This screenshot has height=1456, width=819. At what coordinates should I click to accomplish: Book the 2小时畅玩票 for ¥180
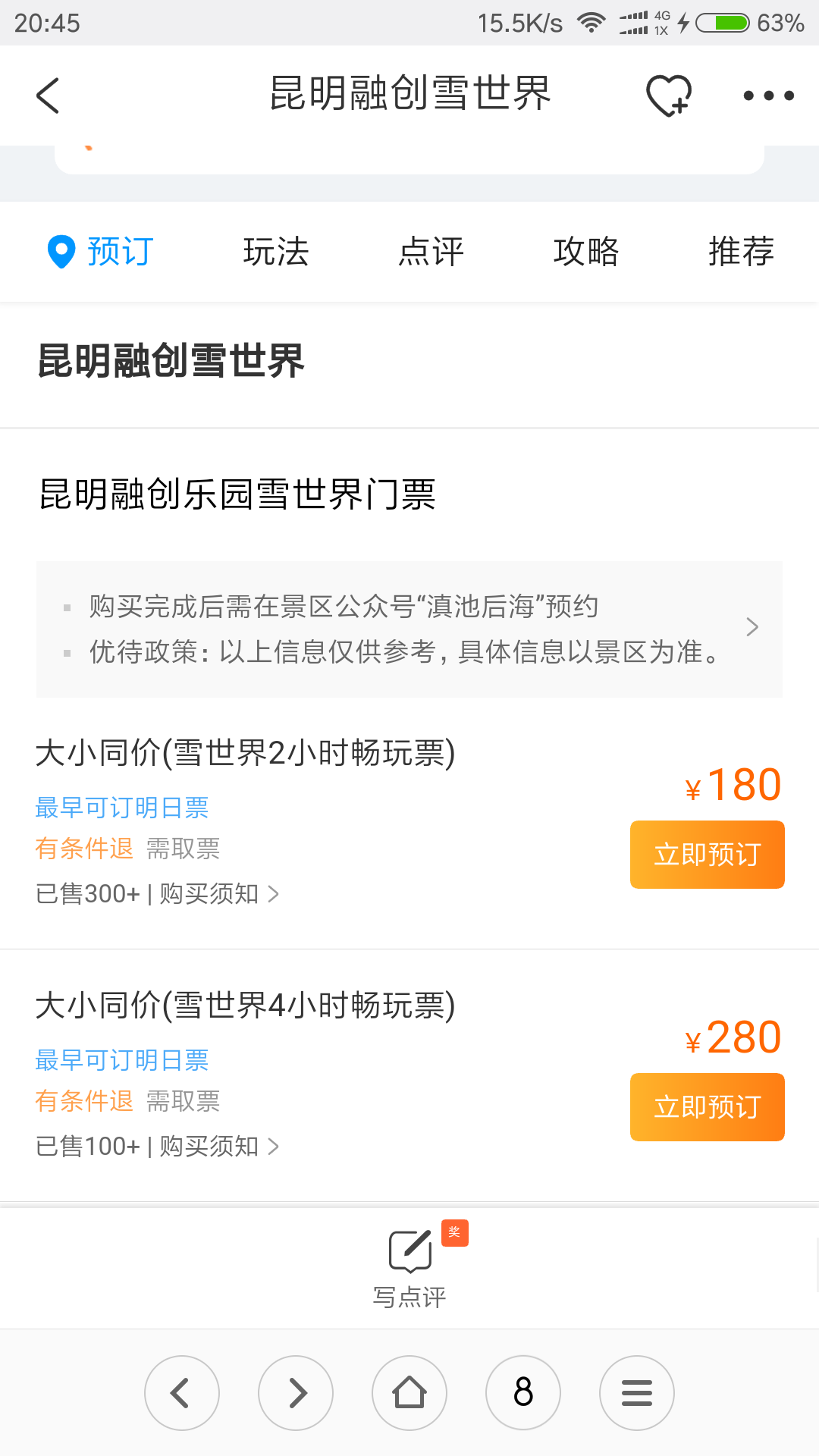tap(707, 855)
